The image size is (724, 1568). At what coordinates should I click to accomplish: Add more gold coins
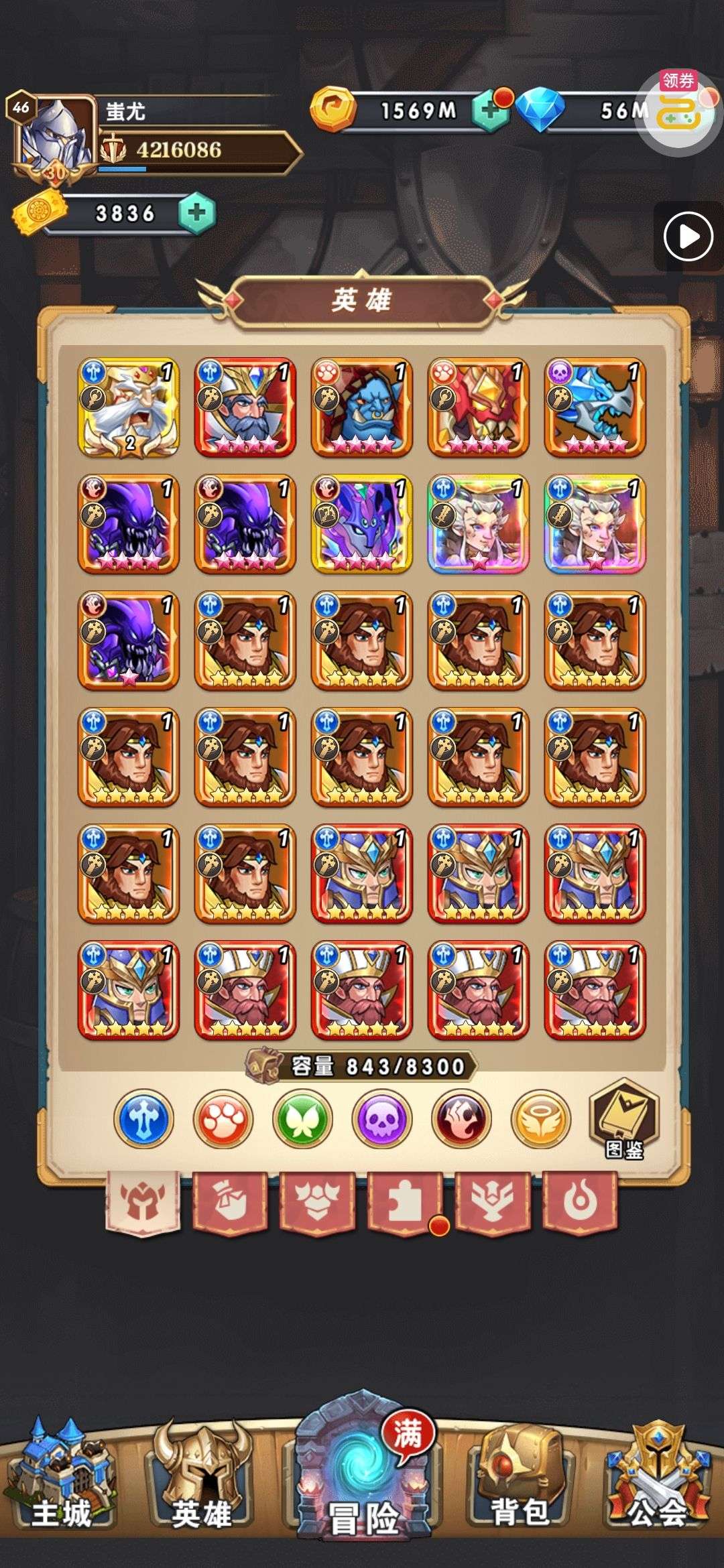491,110
